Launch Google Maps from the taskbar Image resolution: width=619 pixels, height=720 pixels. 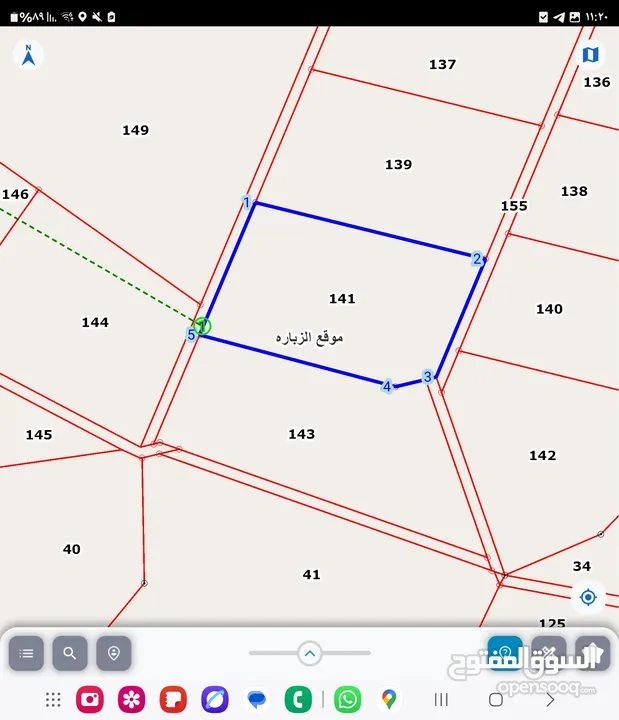389,699
